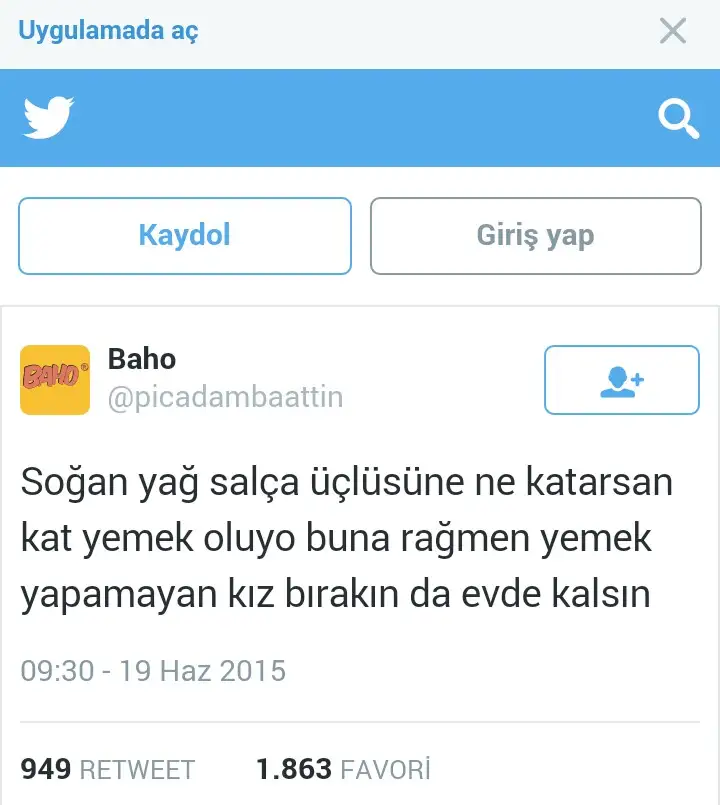The height and width of the screenshot is (805, 720).
Task: Select the RETWEET label
Action: [137, 770]
